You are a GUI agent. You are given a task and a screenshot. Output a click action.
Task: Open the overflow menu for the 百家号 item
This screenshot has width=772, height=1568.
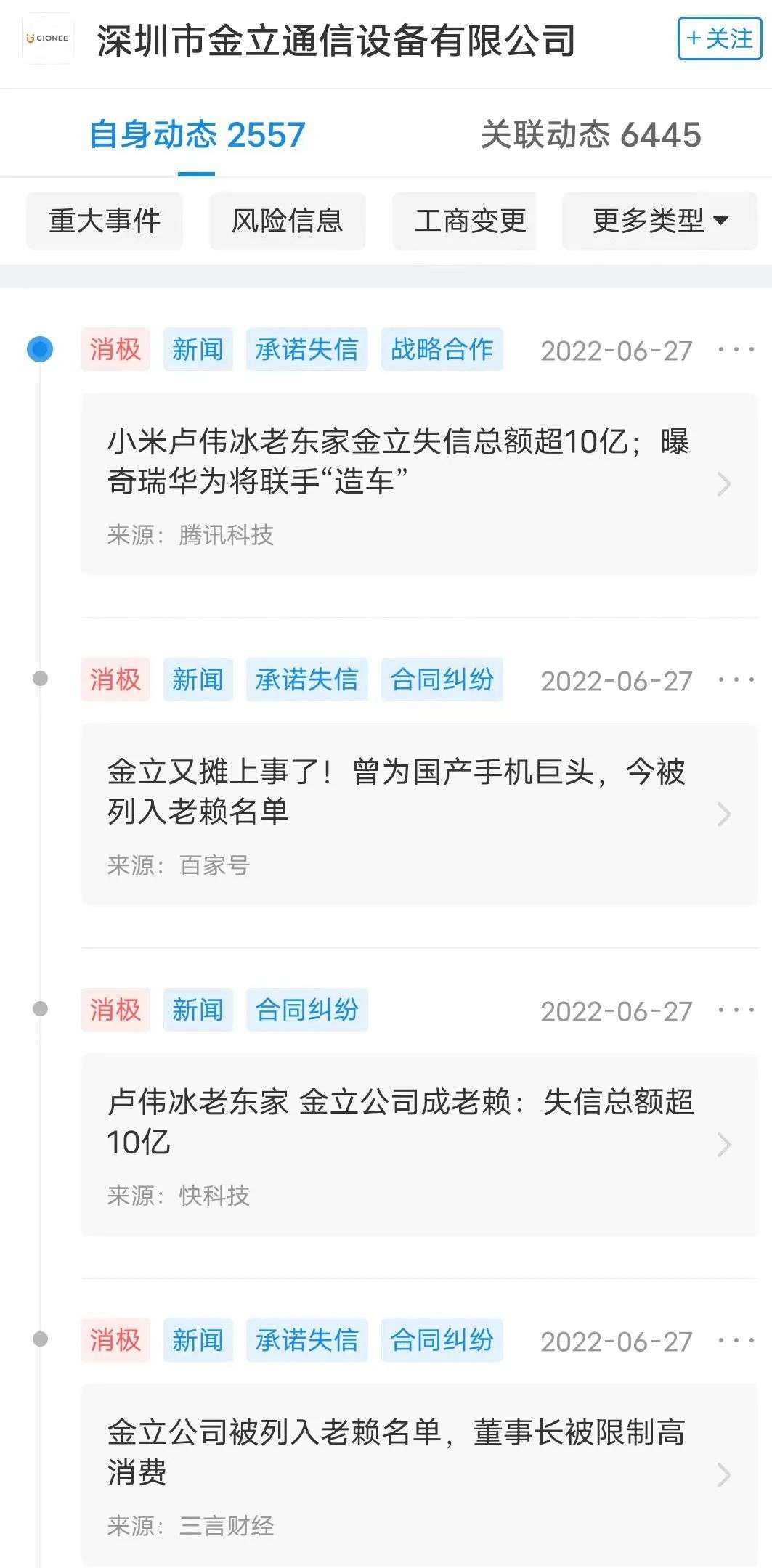pos(736,680)
